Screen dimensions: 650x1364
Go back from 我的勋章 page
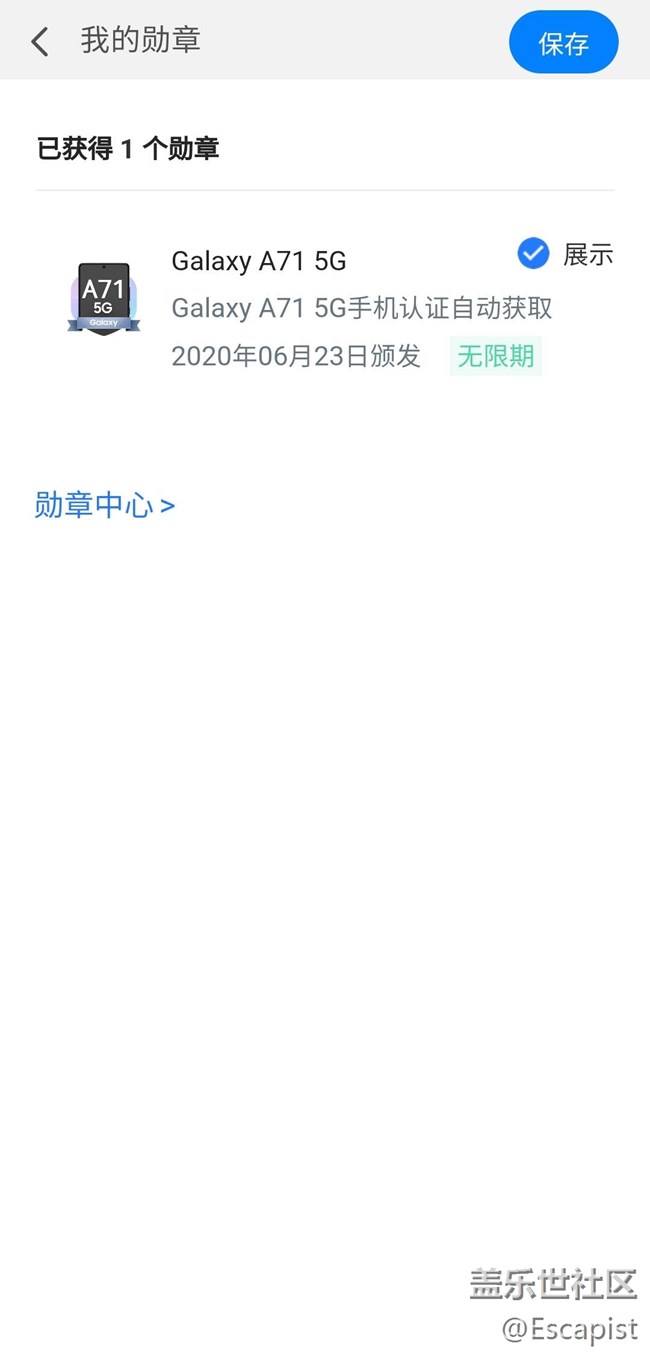point(40,42)
